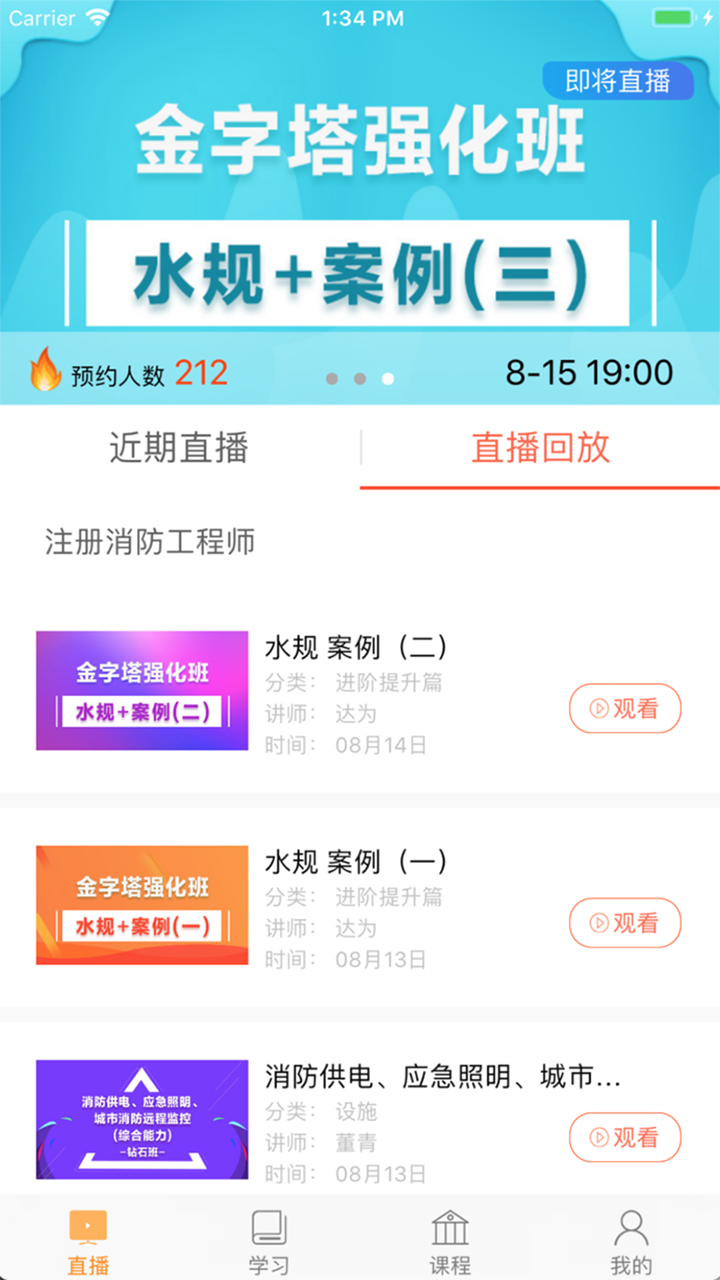The width and height of the screenshot is (720, 1280).
Task: Switch to the 近期直播 tab
Action: (179, 448)
